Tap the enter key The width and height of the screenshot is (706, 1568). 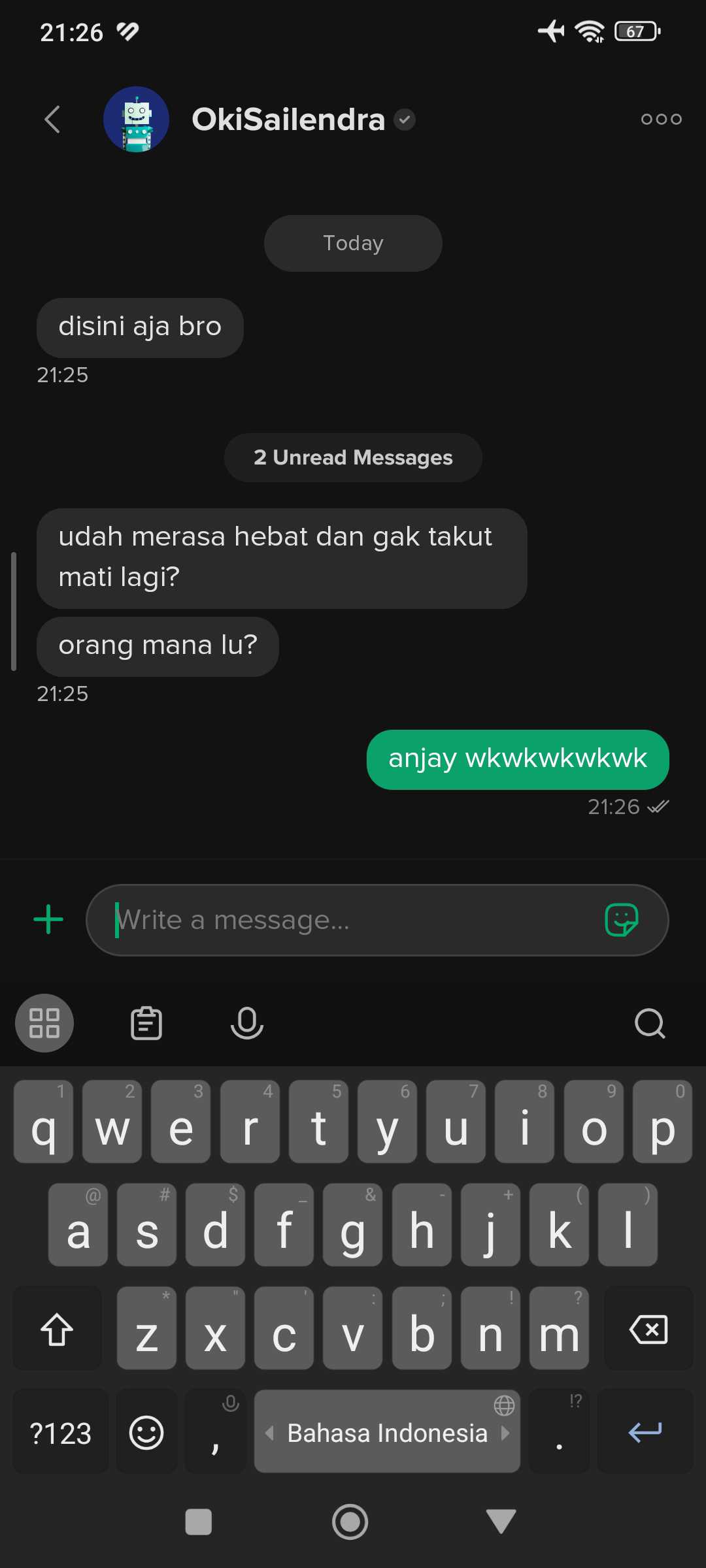point(645,1432)
